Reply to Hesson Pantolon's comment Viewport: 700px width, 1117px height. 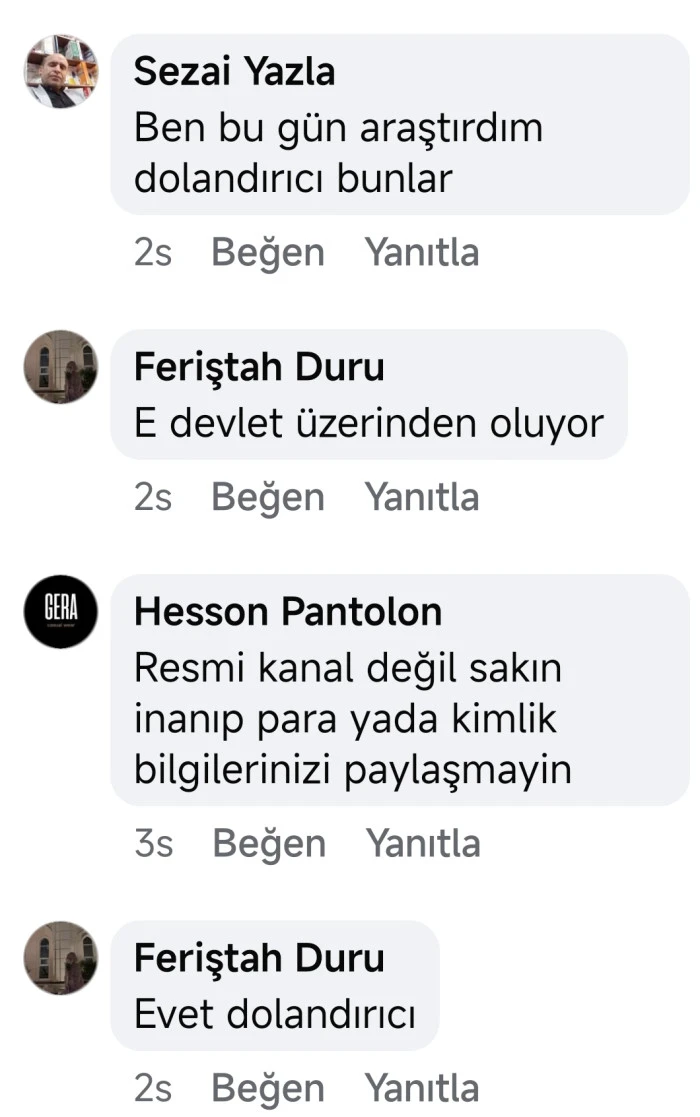(x=422, y=844)
